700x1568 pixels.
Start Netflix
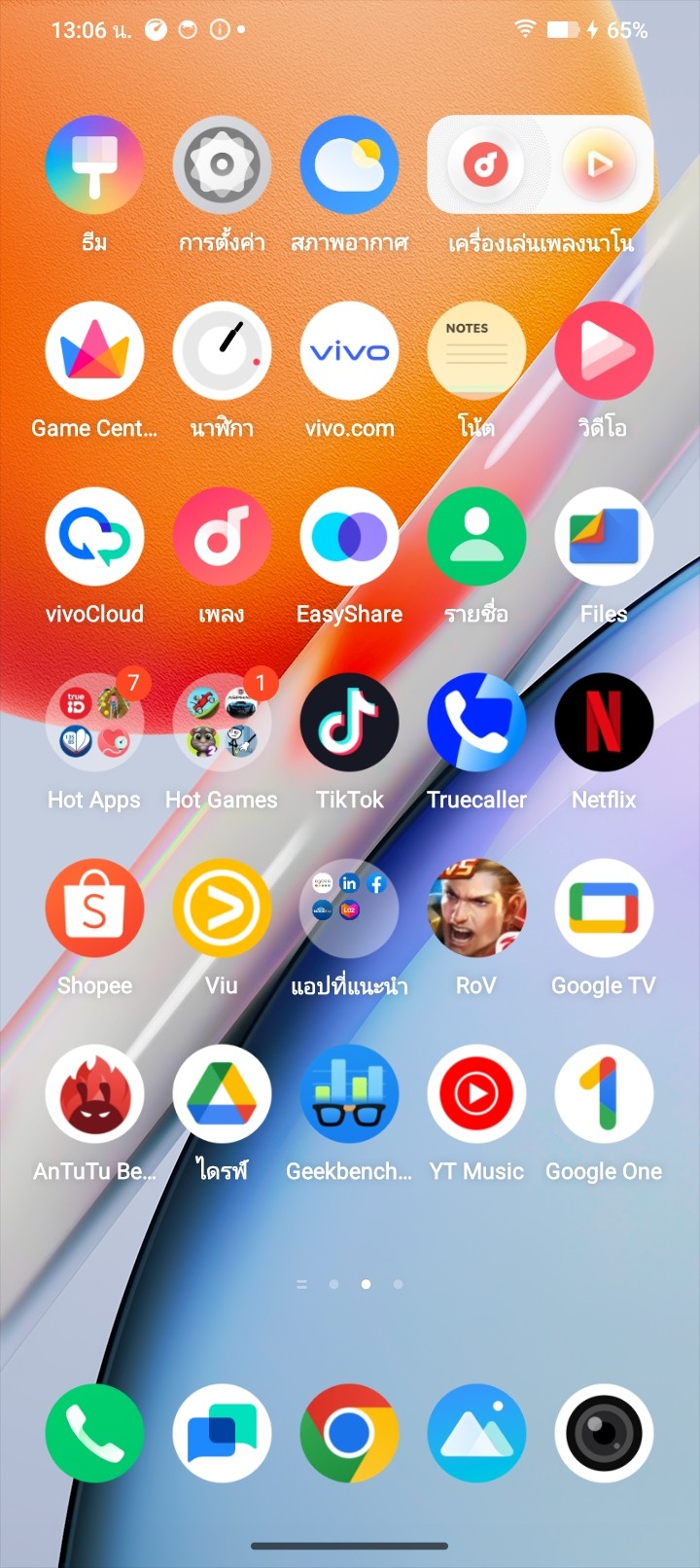(x=604, y=723)
